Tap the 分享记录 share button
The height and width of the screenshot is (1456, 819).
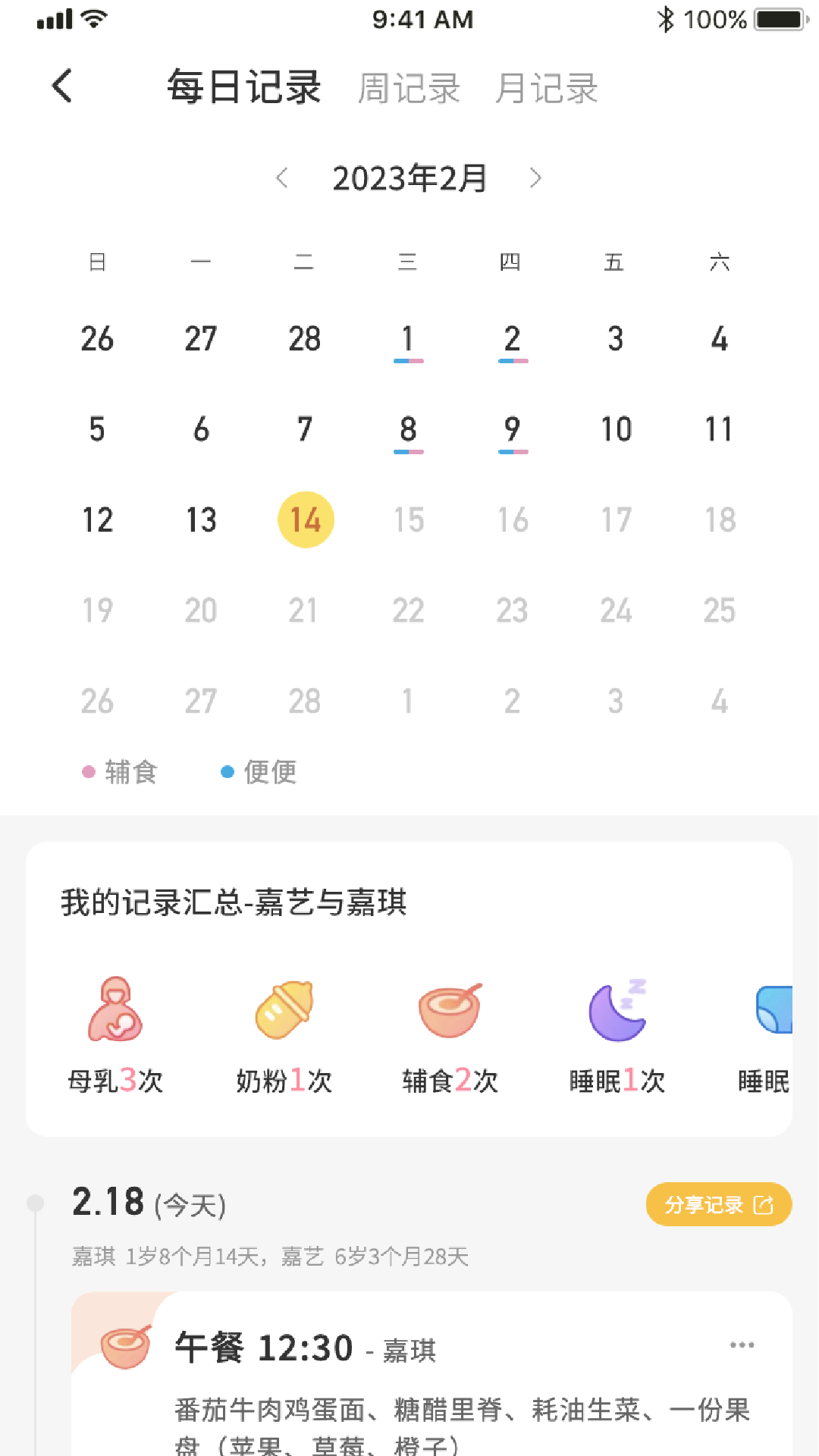[x=717, y=1204]
